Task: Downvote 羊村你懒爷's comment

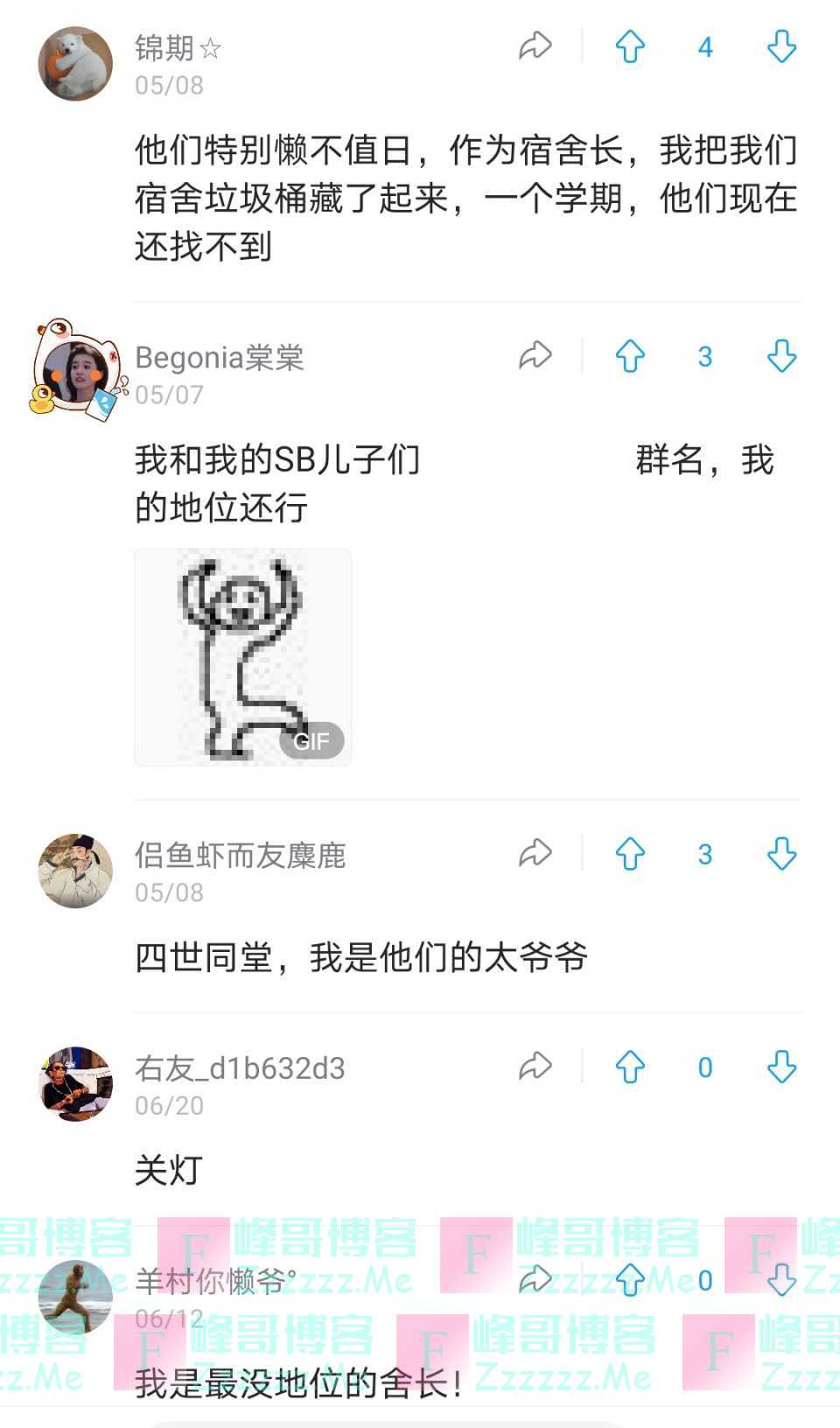Action: (781, 1280)
